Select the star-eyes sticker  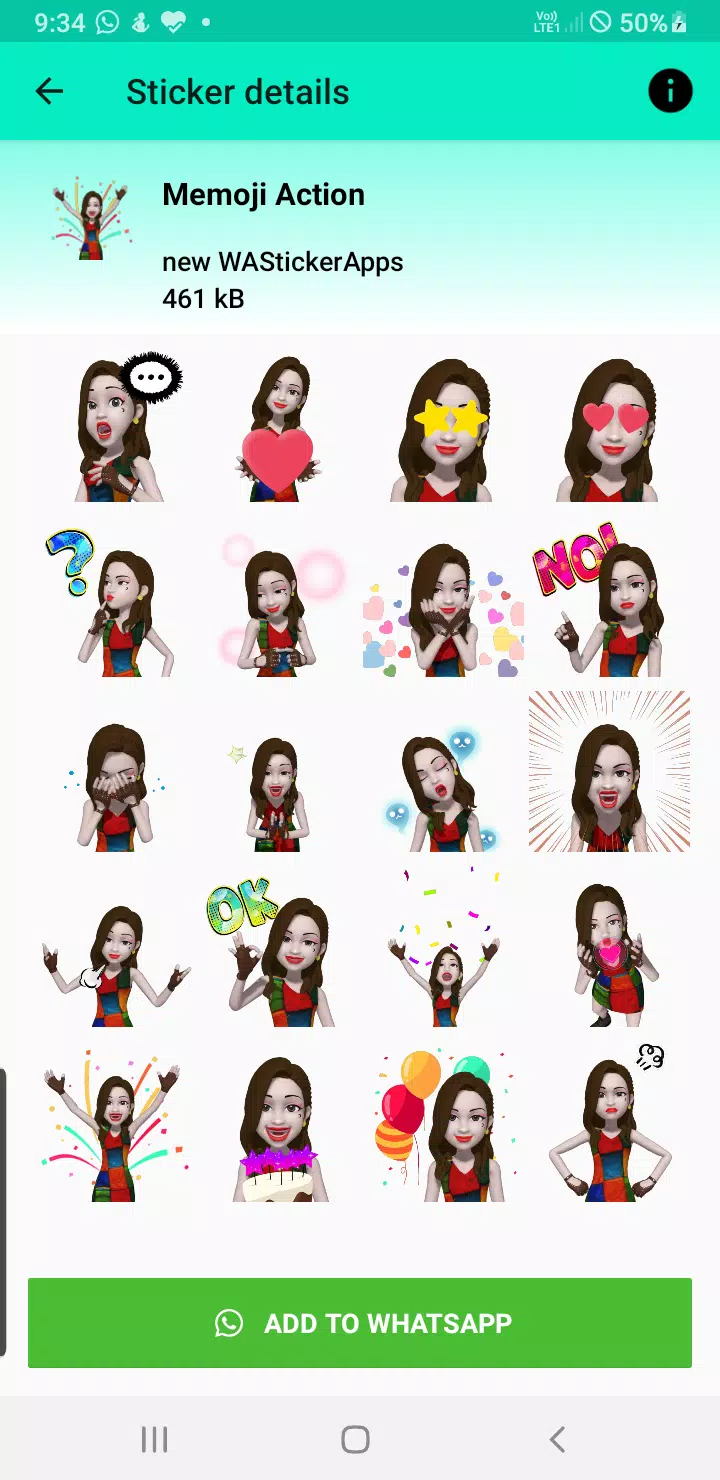pos(444,428)
